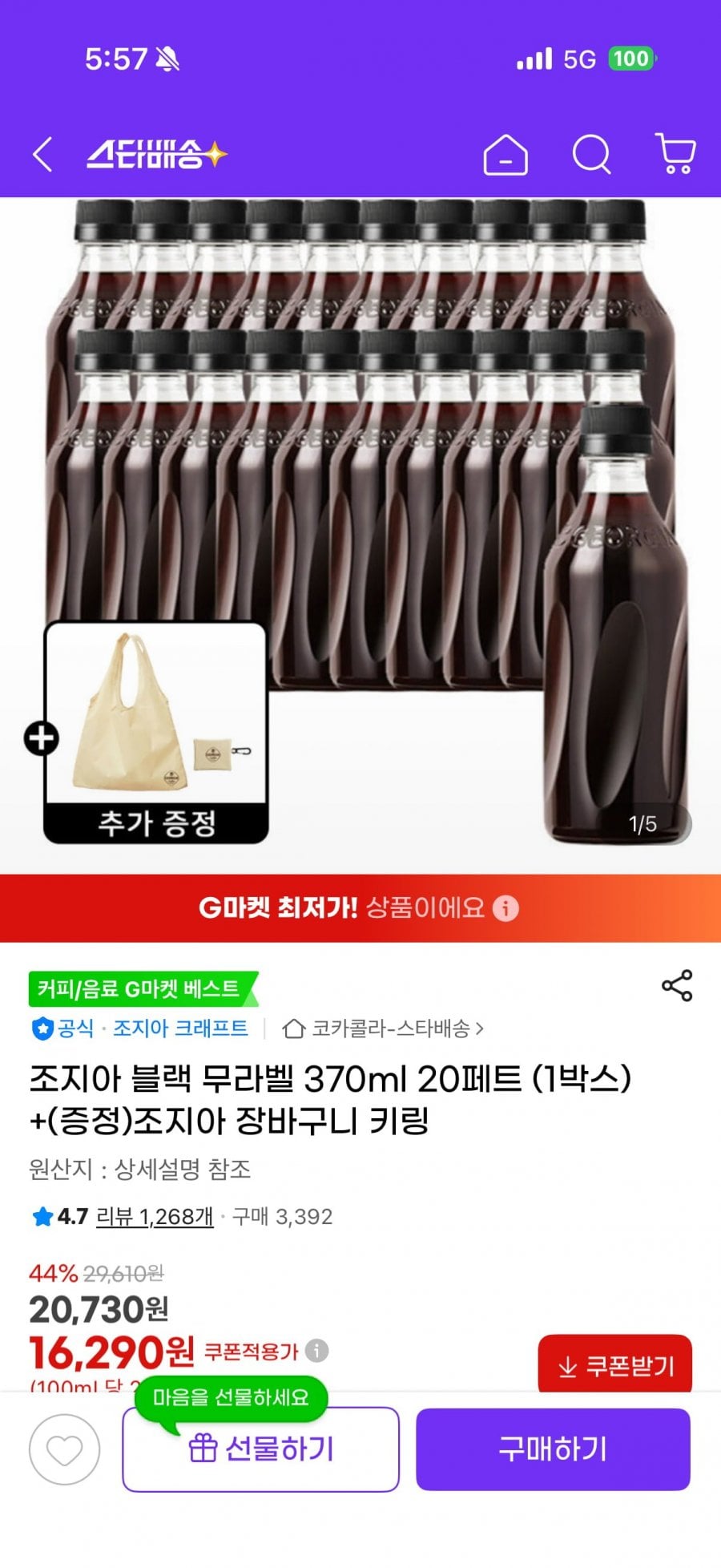Open the 조지아 크래프트 official brand link

pyautogui.click(x=179, y=1028)
